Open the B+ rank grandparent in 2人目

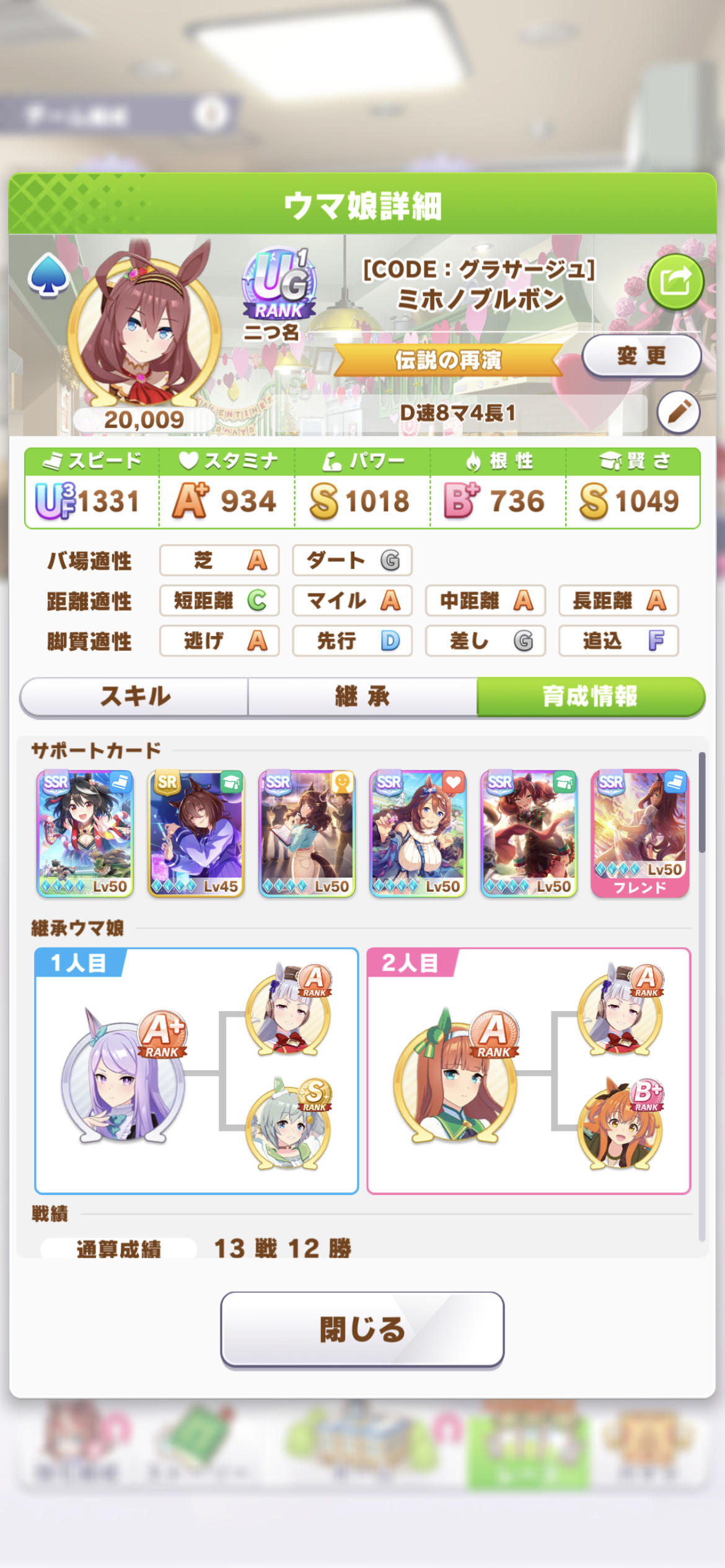tap(621, 1124)
